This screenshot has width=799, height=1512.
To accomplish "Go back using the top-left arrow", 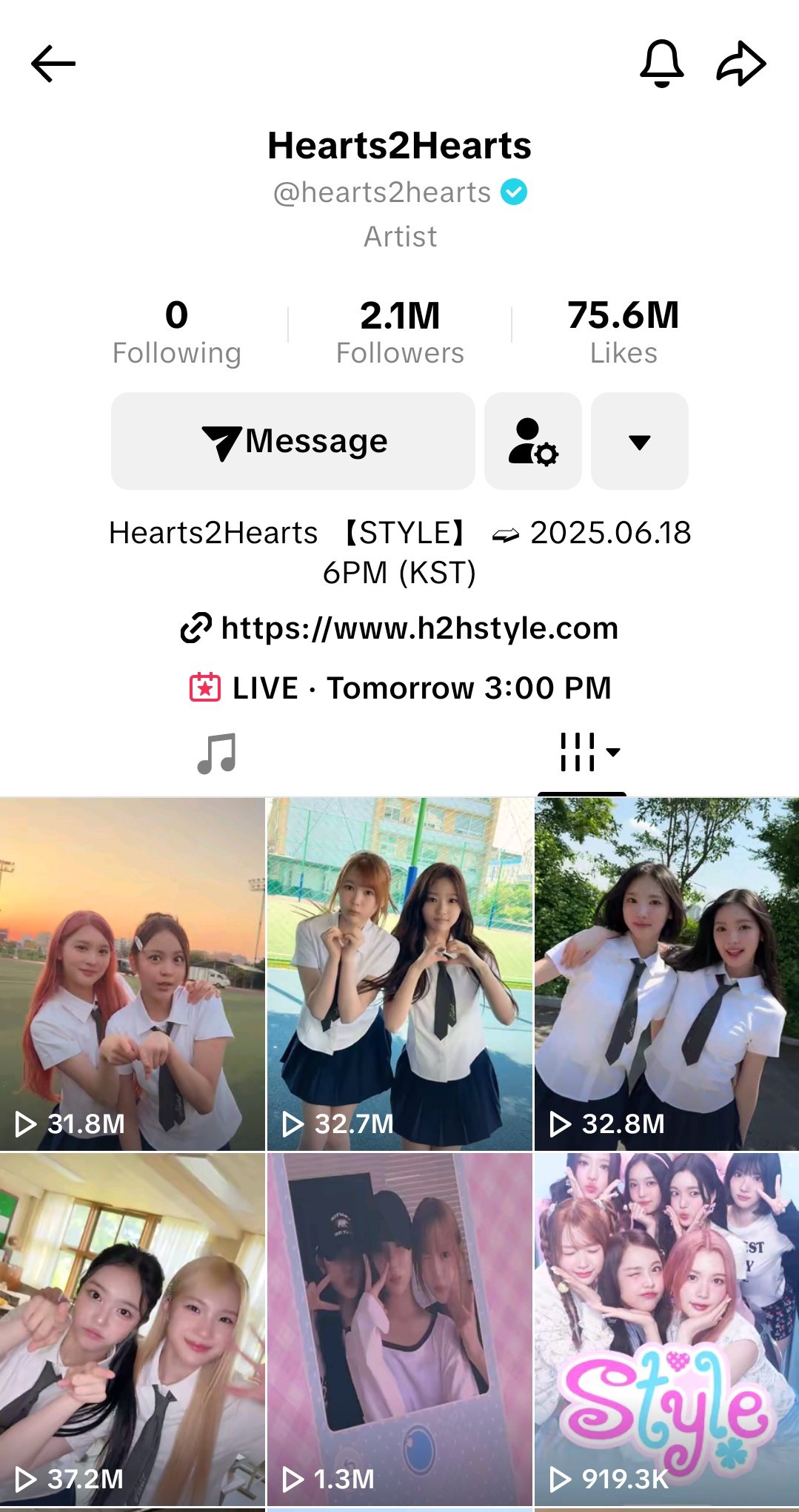I will coord(53,64).
